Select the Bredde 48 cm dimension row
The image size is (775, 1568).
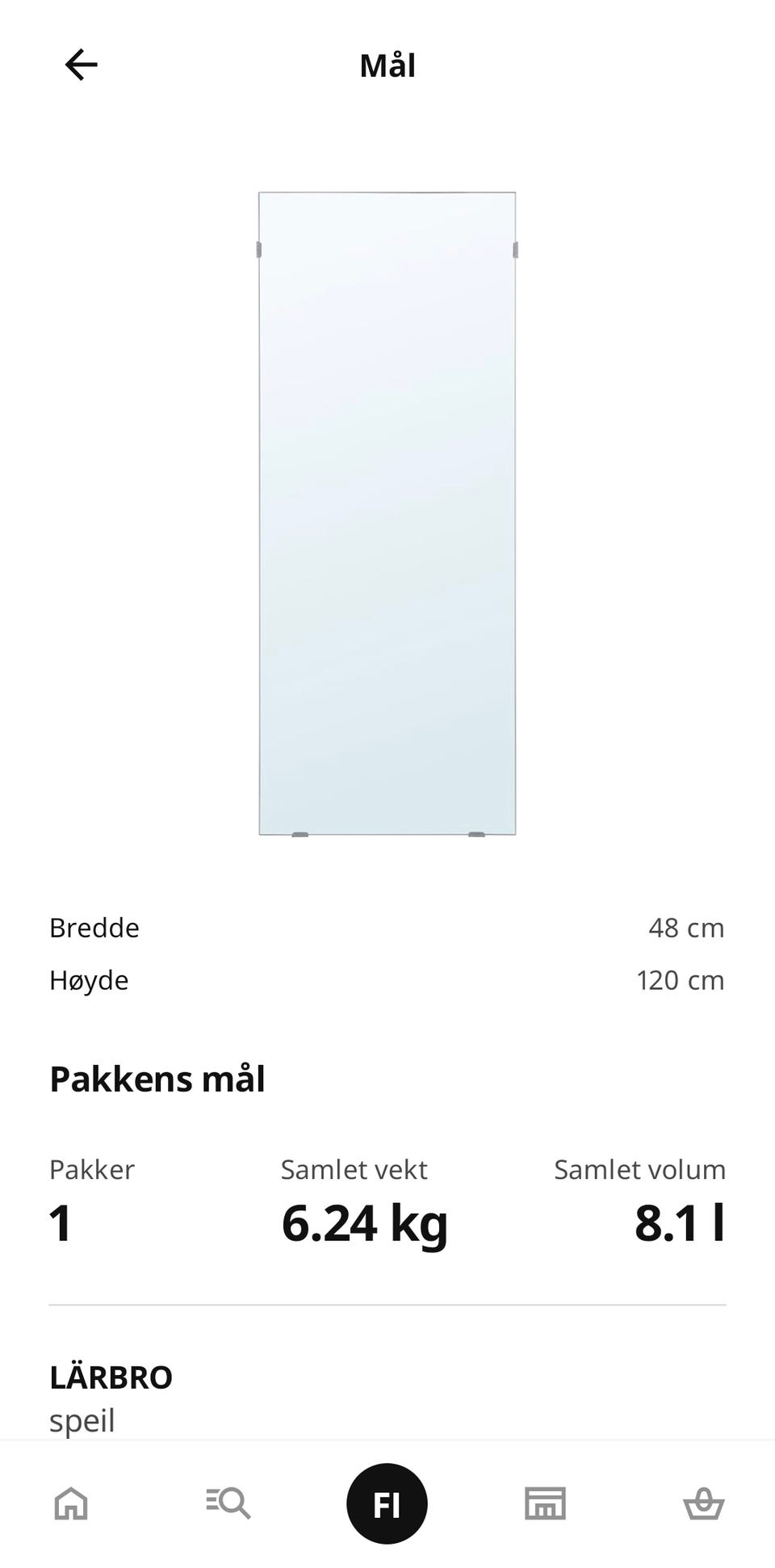[386, 928]
